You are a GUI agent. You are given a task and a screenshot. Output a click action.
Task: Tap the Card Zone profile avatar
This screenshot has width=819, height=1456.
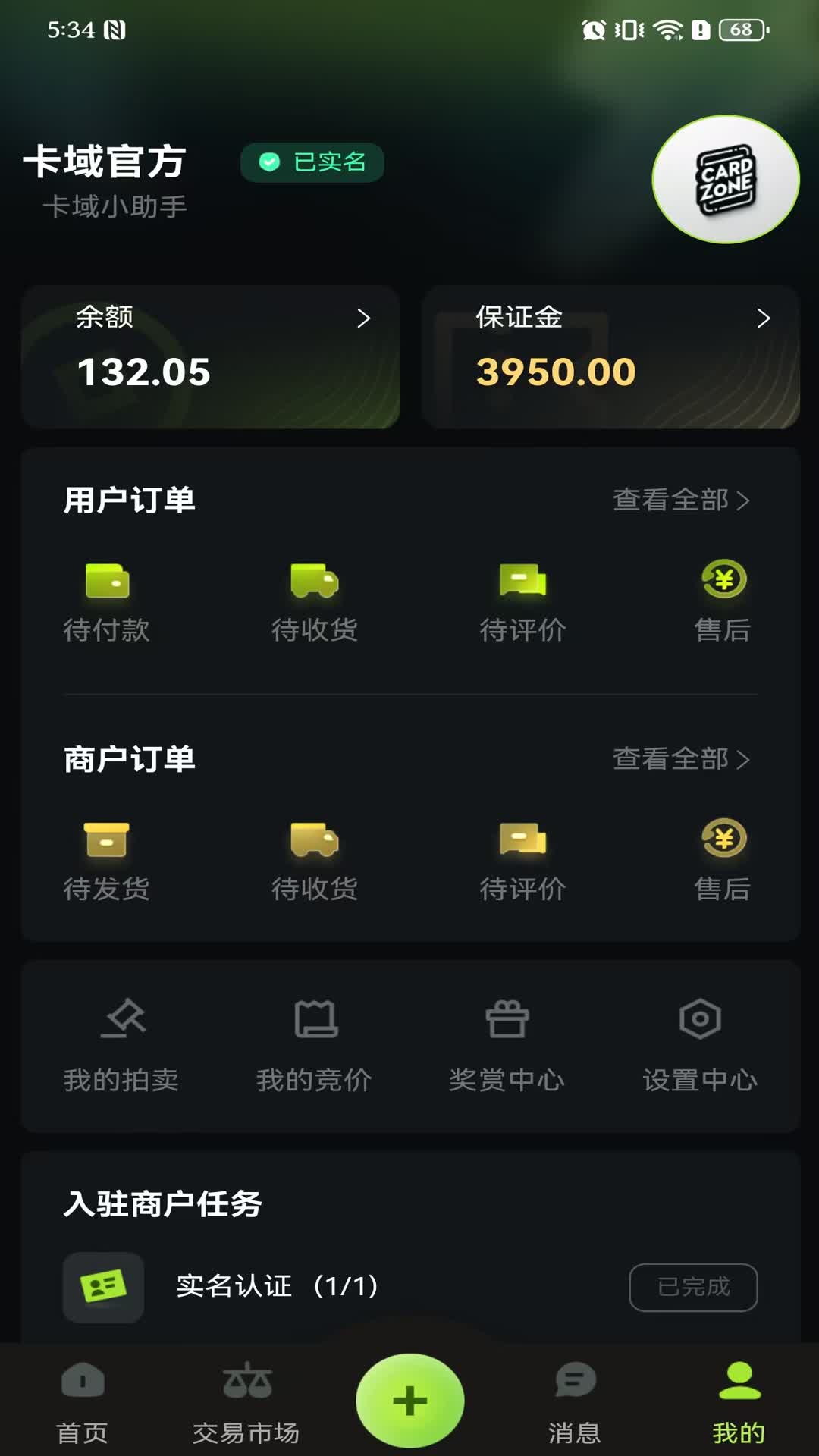(x=725, y=180)
